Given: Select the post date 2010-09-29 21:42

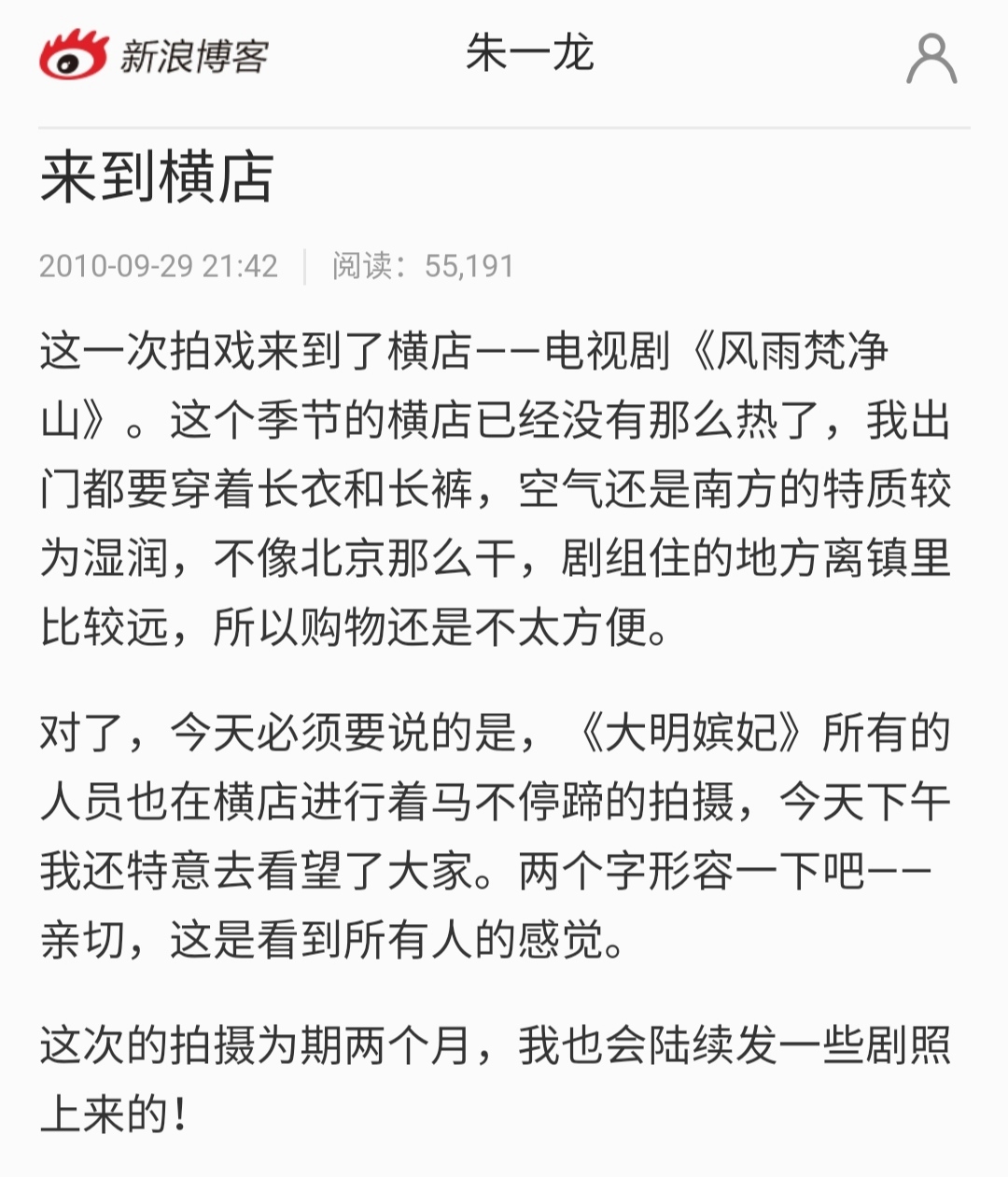Looking at the screenshot, I should [161, 265].
